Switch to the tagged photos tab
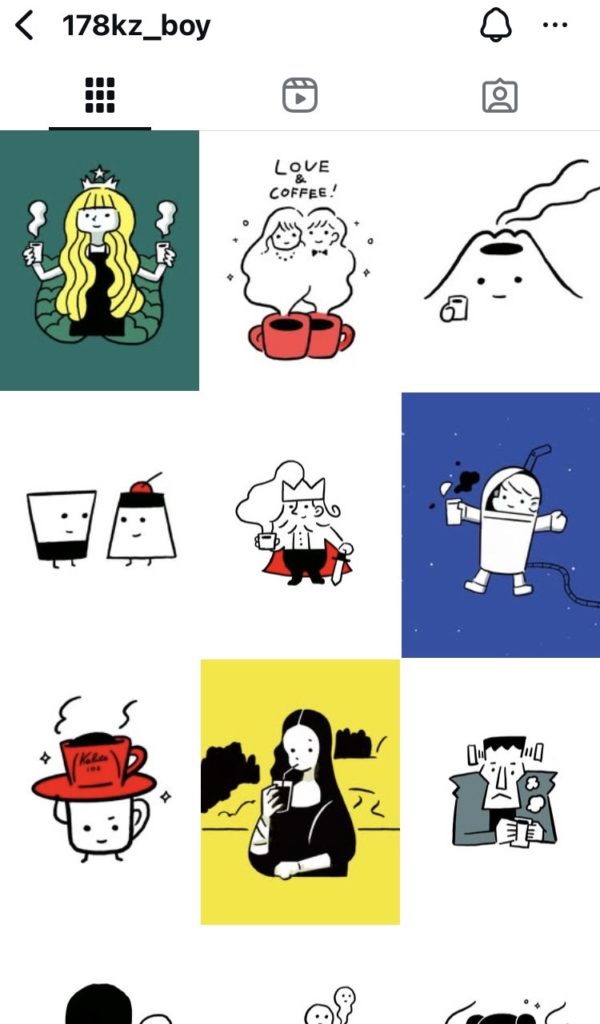Screen dimensions: 600x1024 tap(498, 95)
